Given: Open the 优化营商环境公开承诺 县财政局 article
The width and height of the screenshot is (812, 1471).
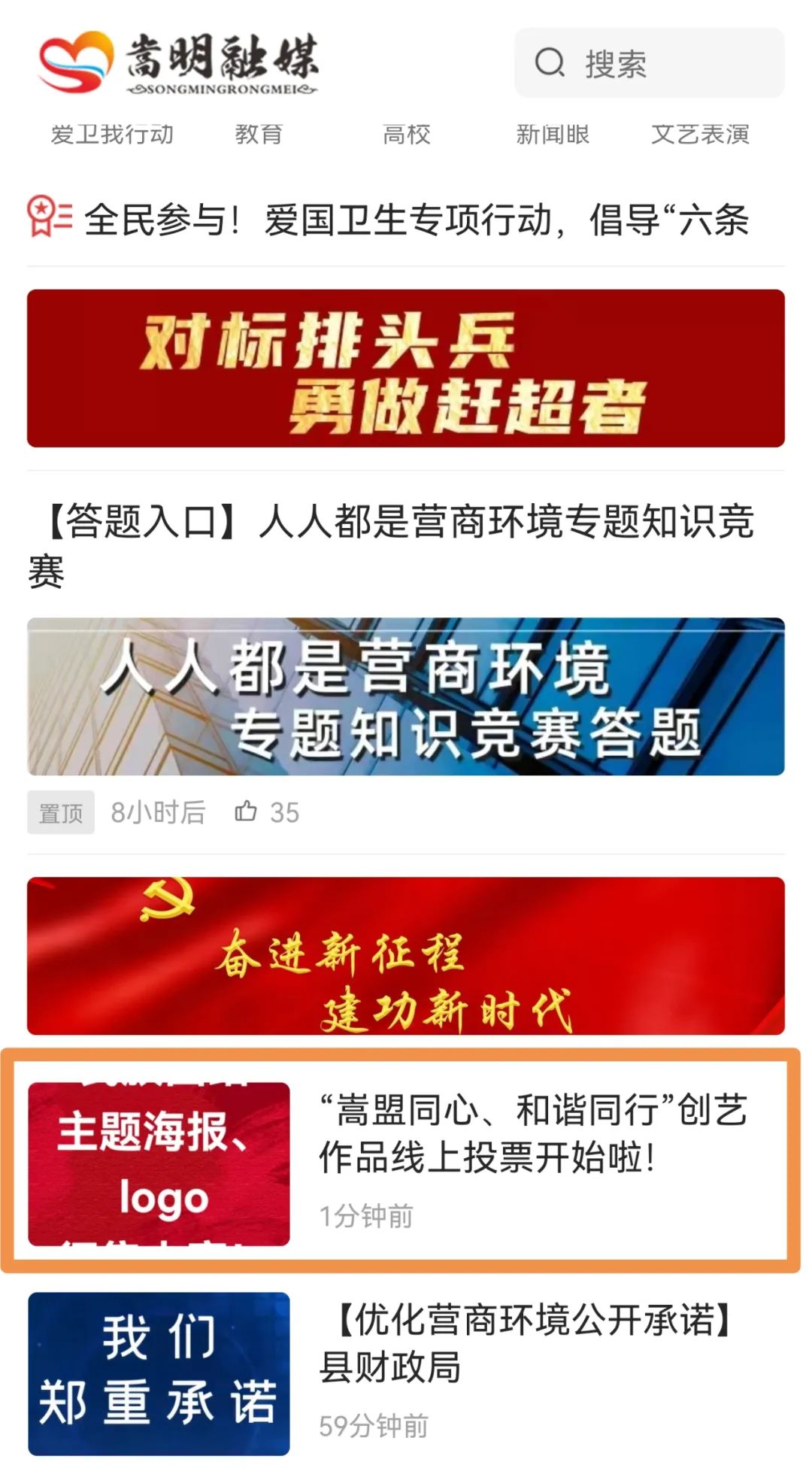Looking at the screenshot, I should pos(406,1372).
